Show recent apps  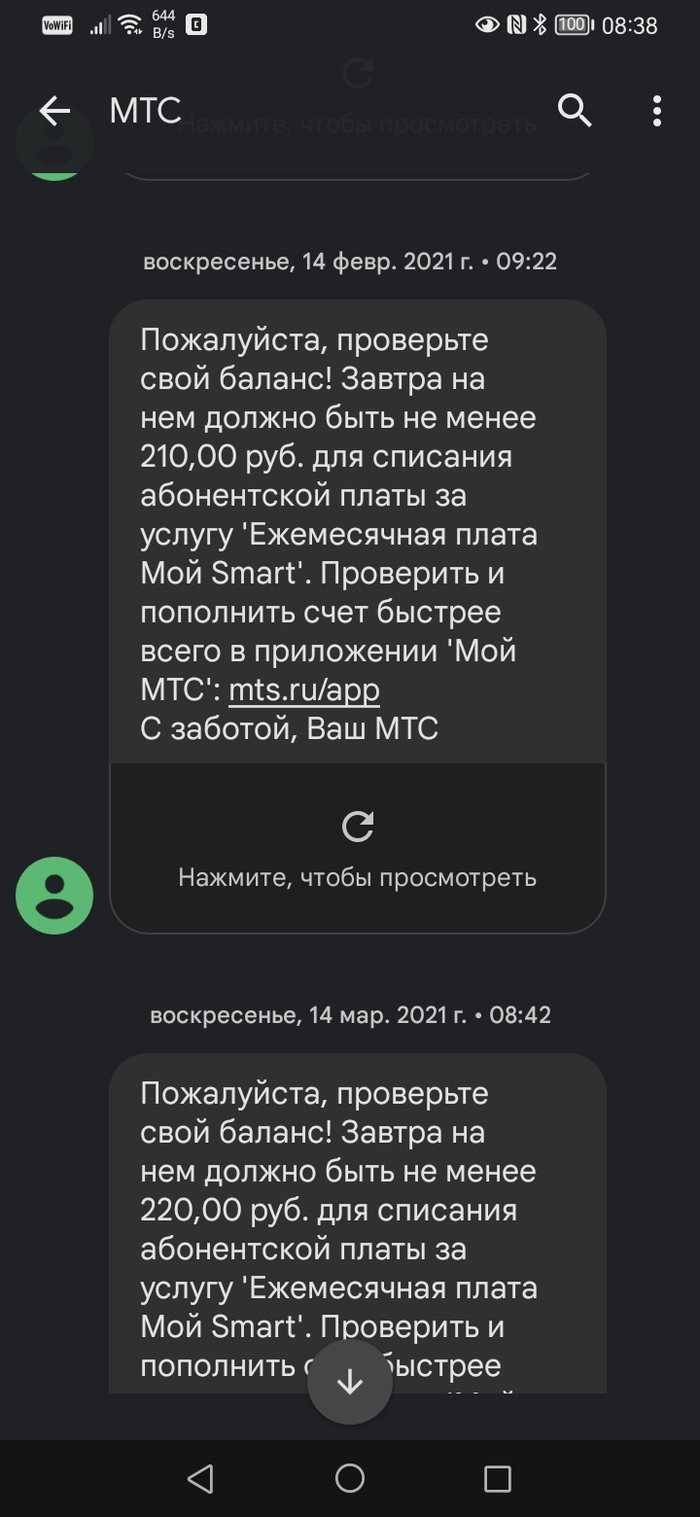pyautogui.click(x=497, y=1478)
